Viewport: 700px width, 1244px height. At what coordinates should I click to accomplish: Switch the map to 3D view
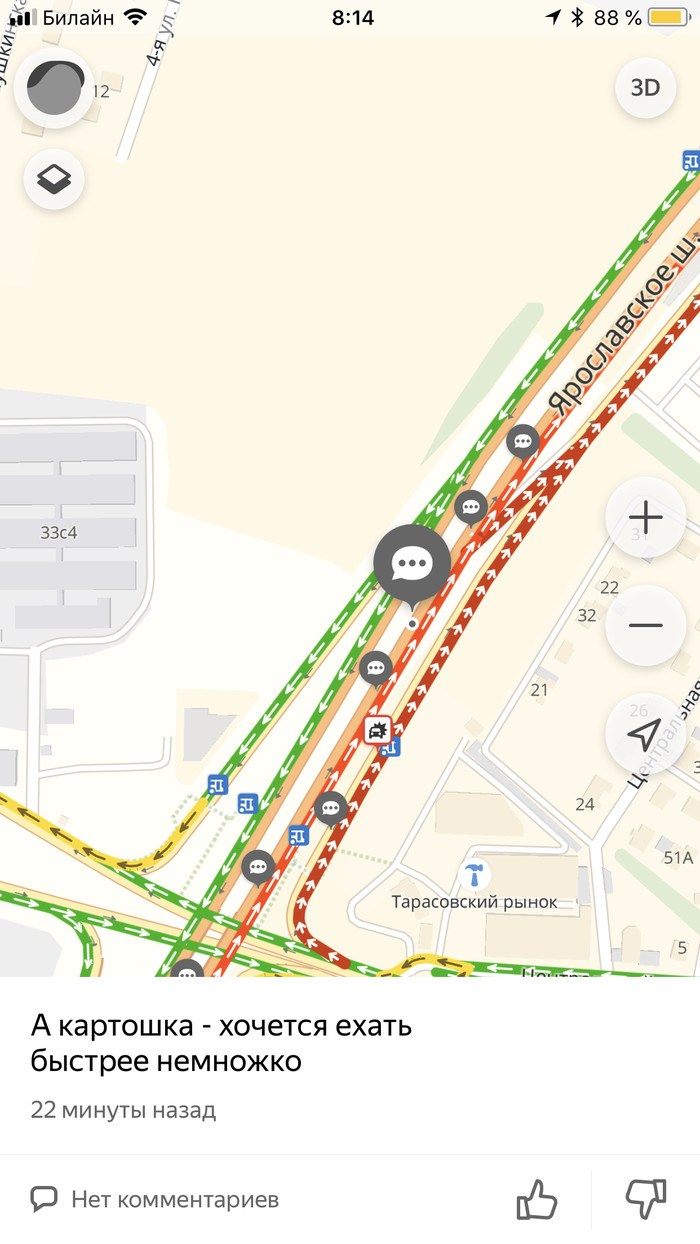[645, 88]
